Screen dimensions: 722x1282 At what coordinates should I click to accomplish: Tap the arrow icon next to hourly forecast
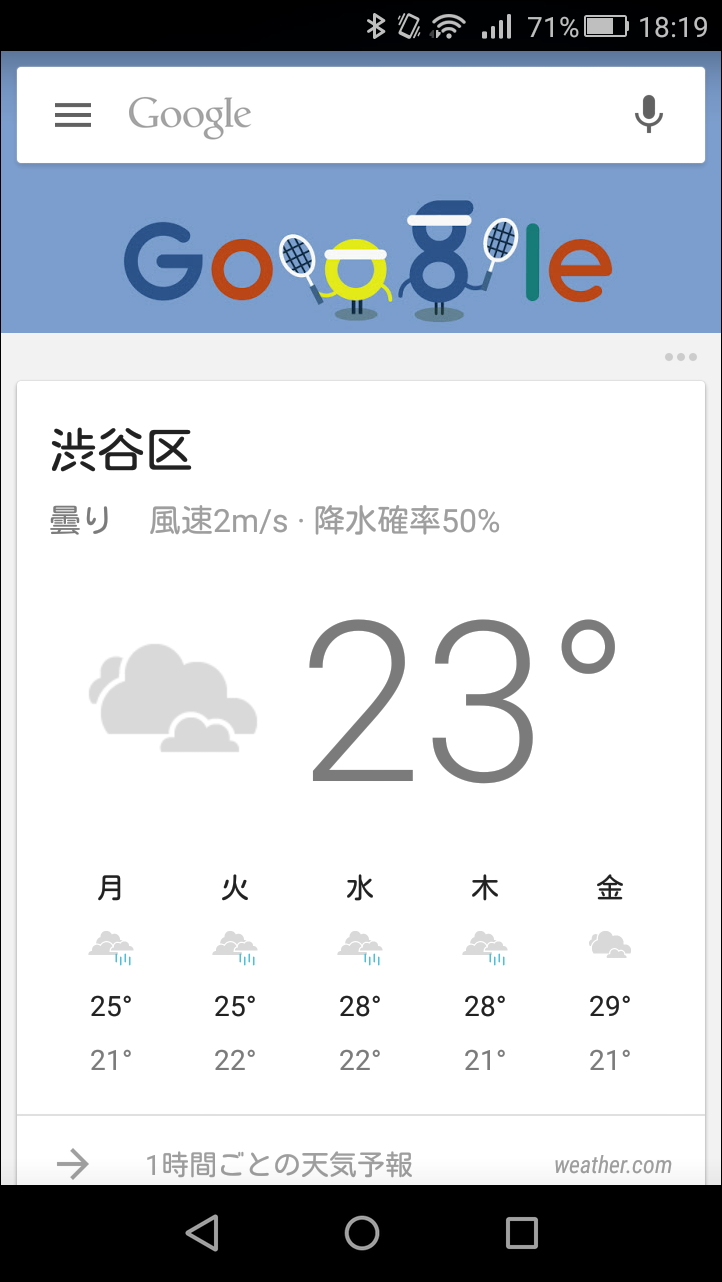coord(73,1162)
